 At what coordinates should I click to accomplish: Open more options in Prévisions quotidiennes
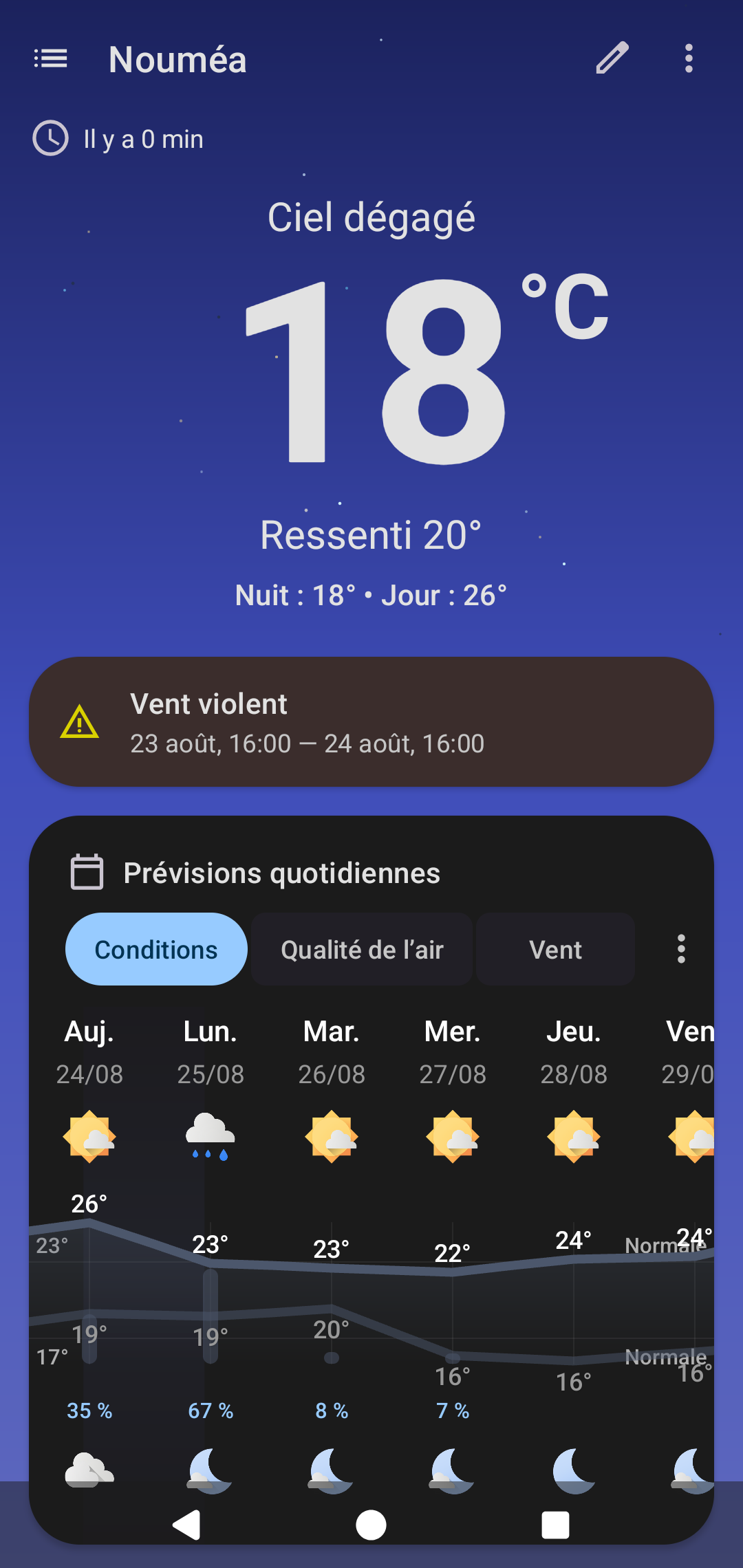coord(681,949)
